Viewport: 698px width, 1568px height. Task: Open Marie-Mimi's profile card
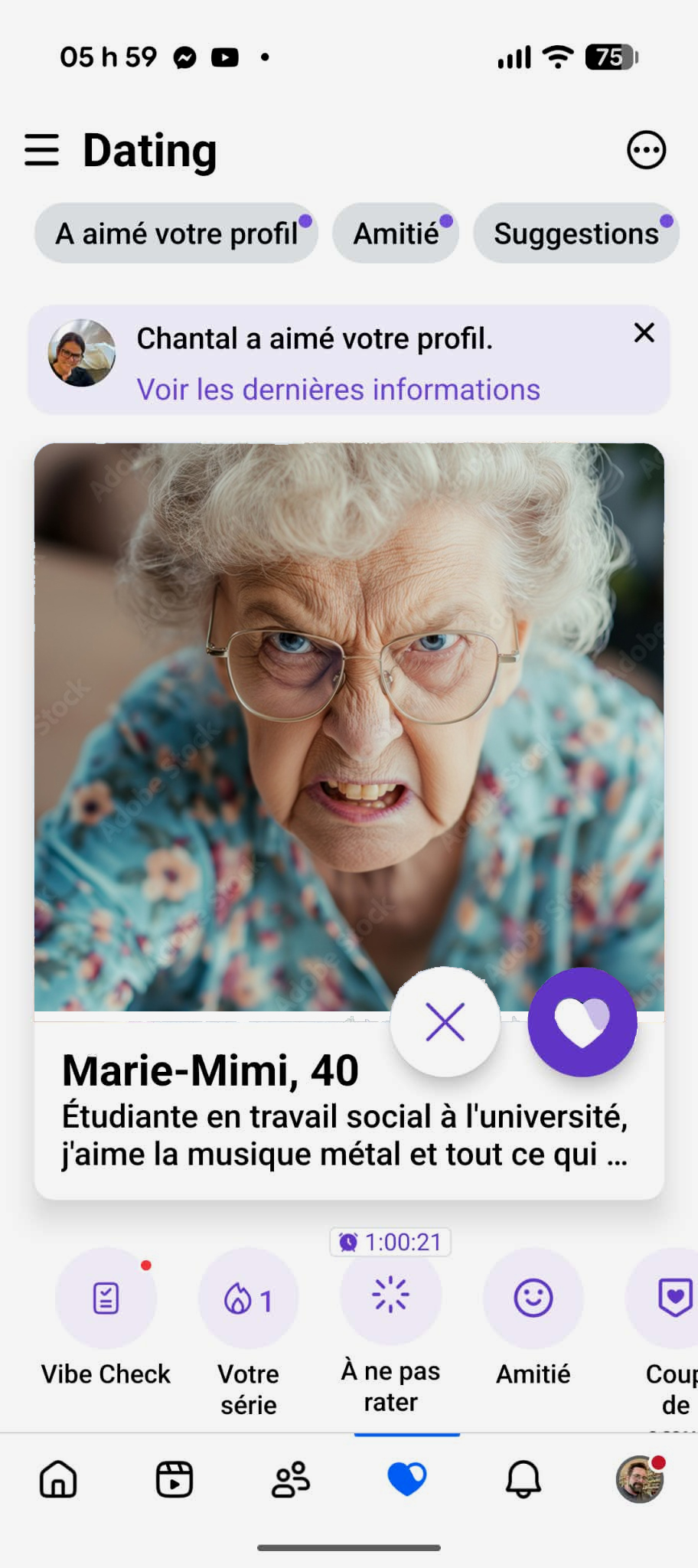coord(349,821)
